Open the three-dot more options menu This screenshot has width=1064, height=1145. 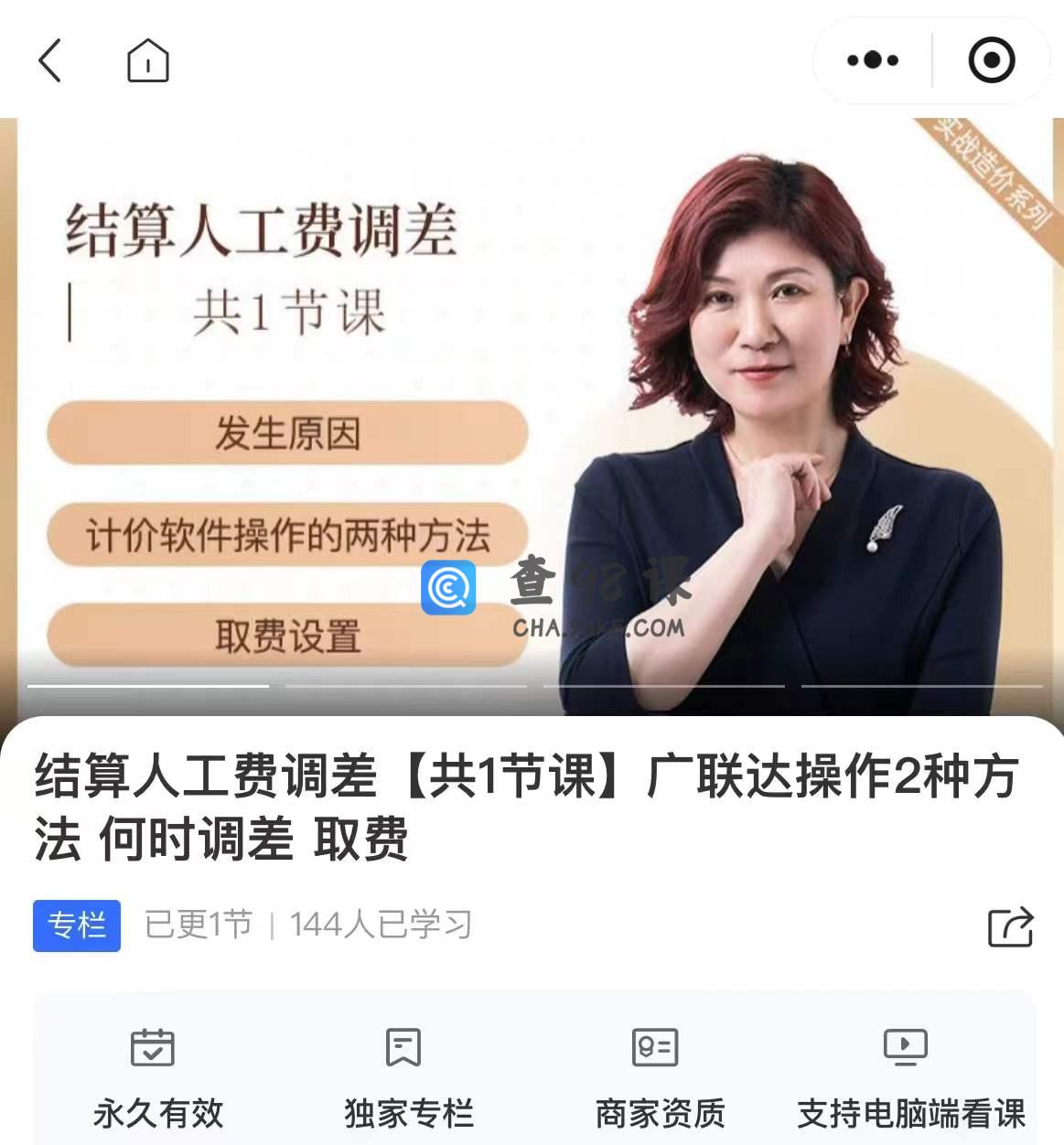point(872,60)
